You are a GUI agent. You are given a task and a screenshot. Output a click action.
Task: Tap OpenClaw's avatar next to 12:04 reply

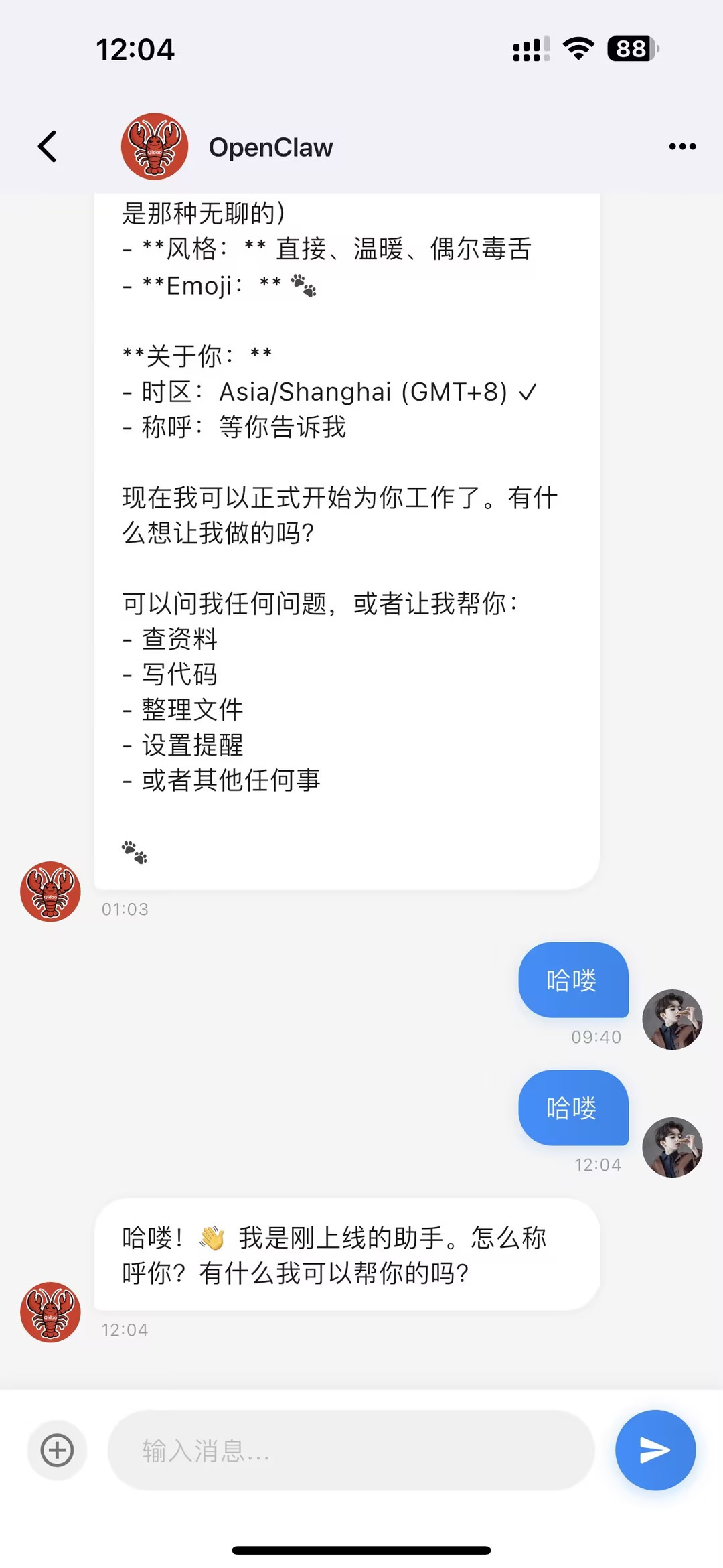50,1311
